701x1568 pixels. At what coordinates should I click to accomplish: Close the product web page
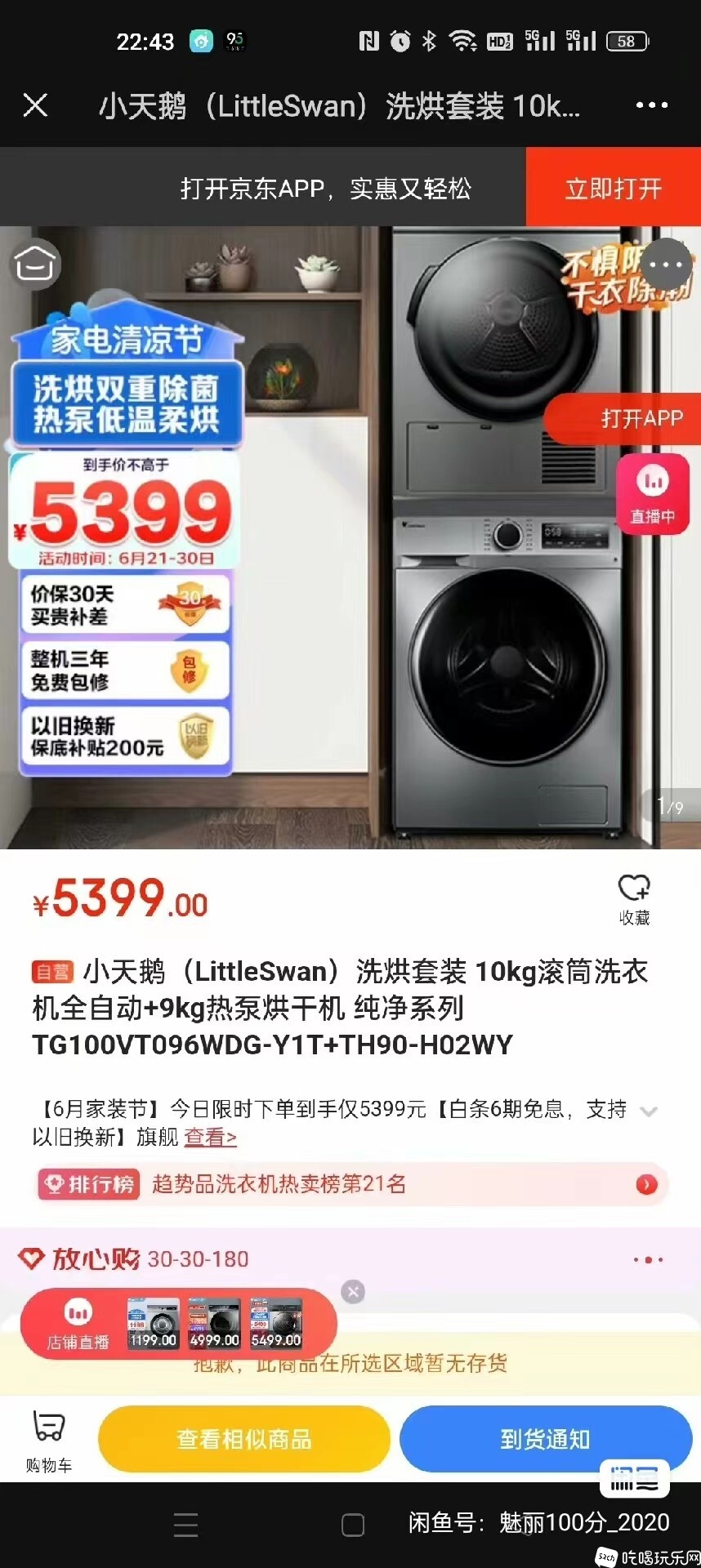pos(36,105)
